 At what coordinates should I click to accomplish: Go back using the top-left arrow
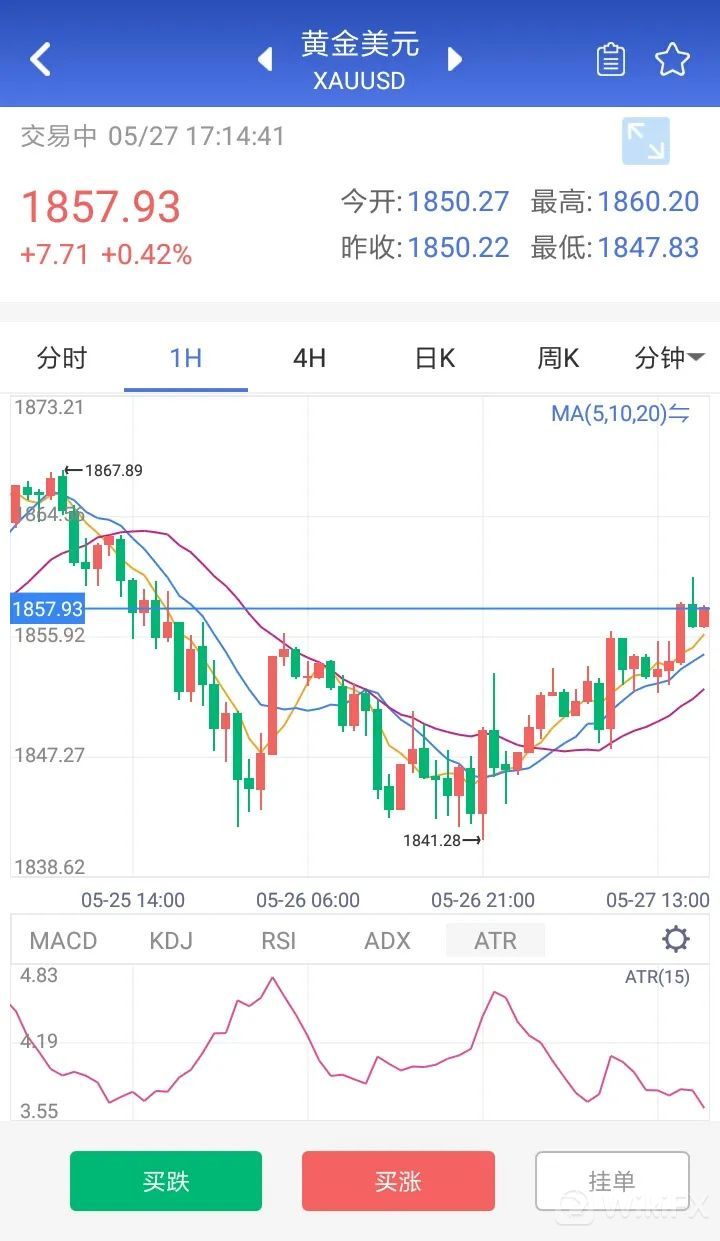(x=40, y=60)
